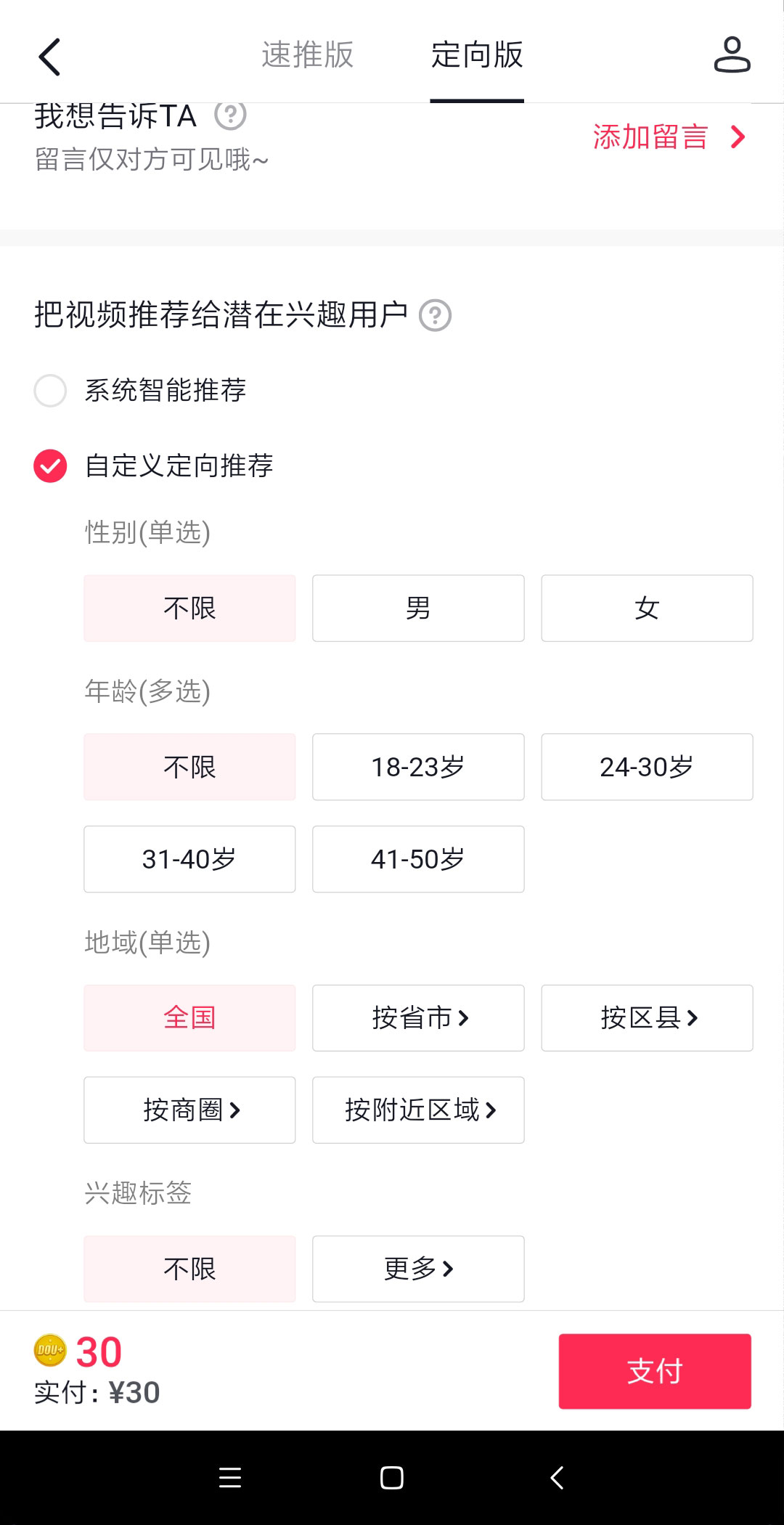Choose 男 as the gender filter
The height and width of the screenshot is (1525, 784).
[x=417, y=608]
